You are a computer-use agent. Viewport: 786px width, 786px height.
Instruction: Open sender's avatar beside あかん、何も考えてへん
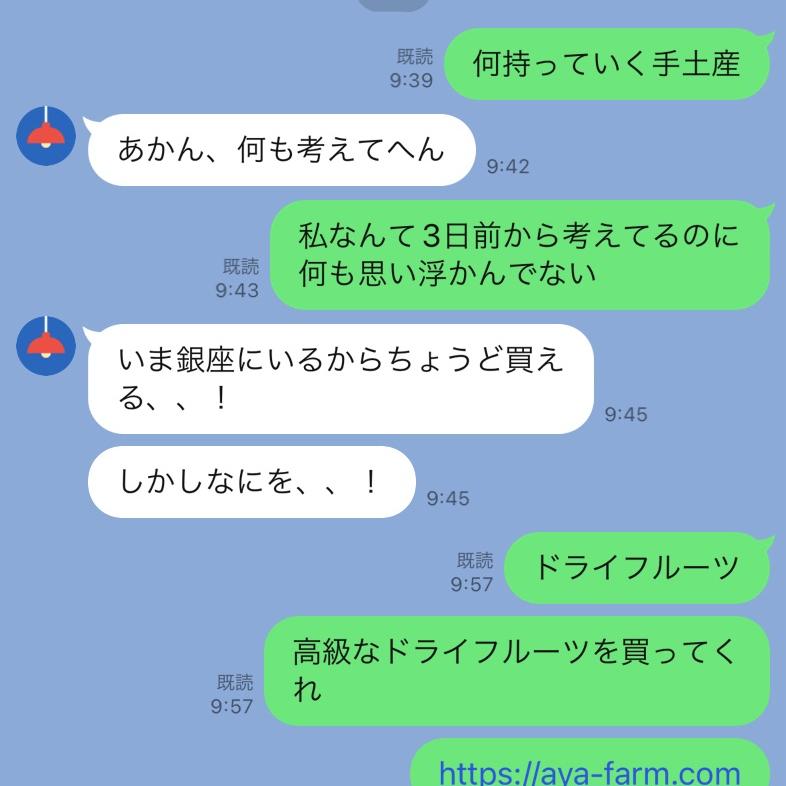46,136
